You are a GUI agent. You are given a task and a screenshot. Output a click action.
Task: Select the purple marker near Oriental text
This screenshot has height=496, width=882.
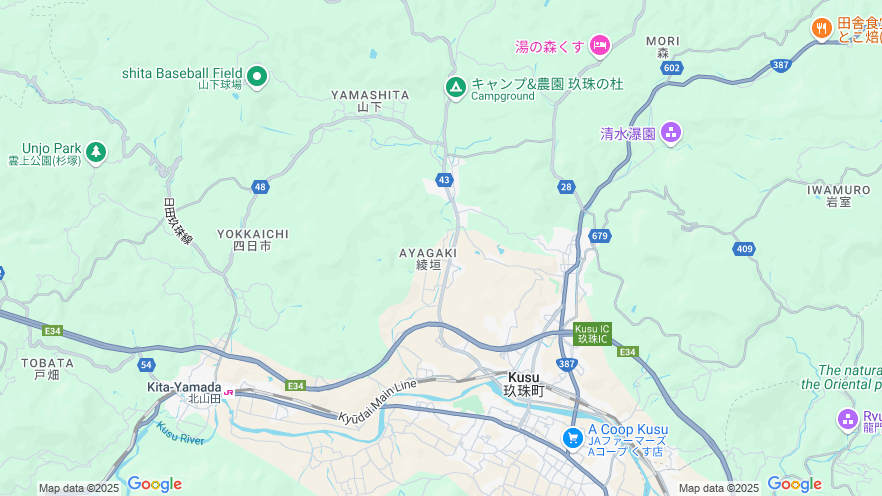[848, 418]
